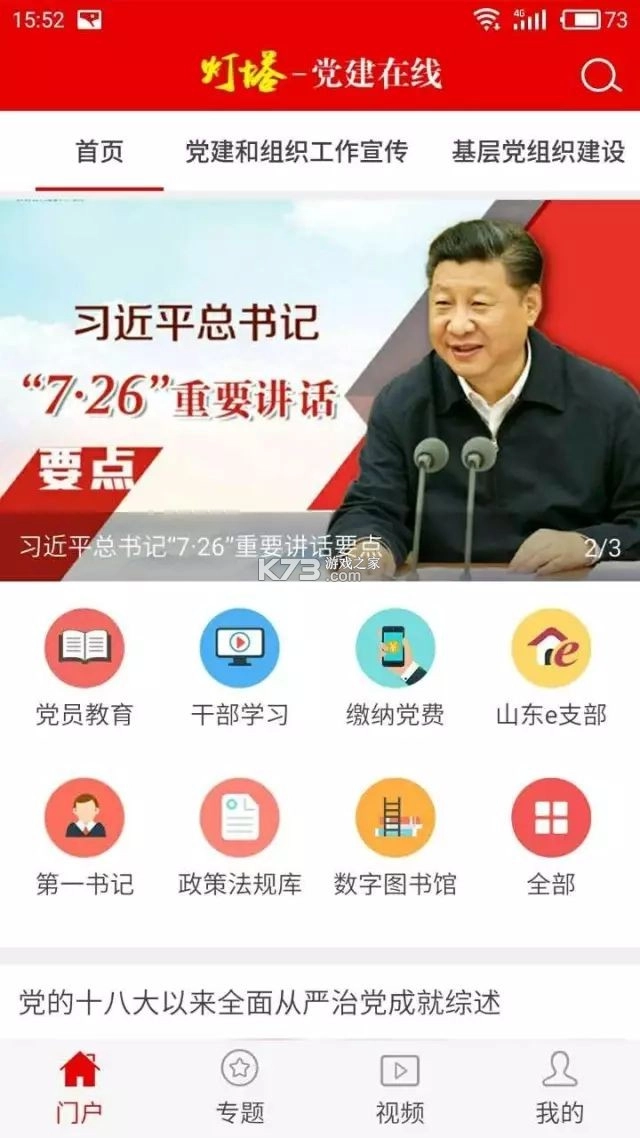Switch to 基层党组织建设 tab
Screen dimensions: 640x1138
point(538,152)
